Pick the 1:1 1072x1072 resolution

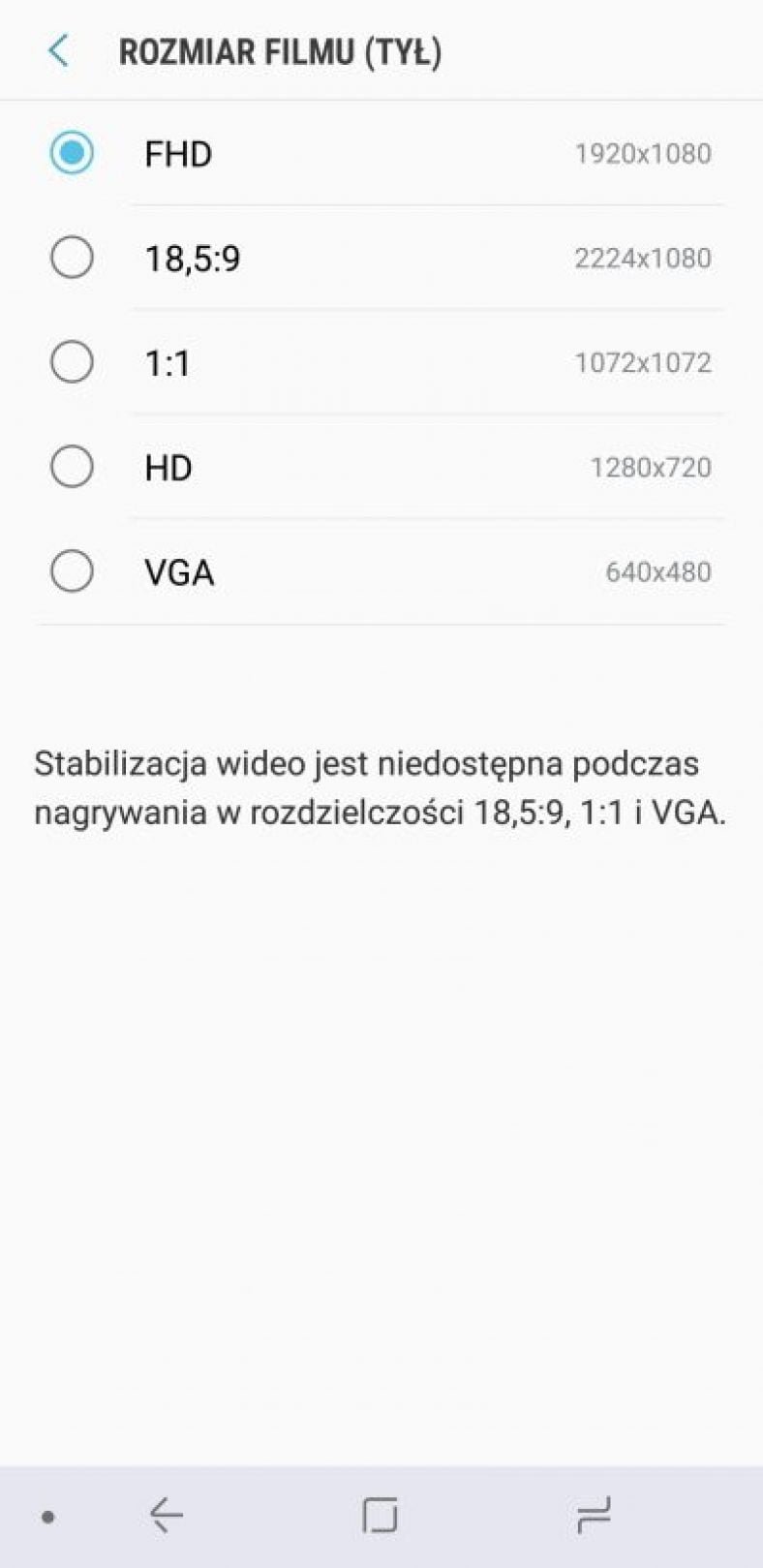click(x=381, y=362)
